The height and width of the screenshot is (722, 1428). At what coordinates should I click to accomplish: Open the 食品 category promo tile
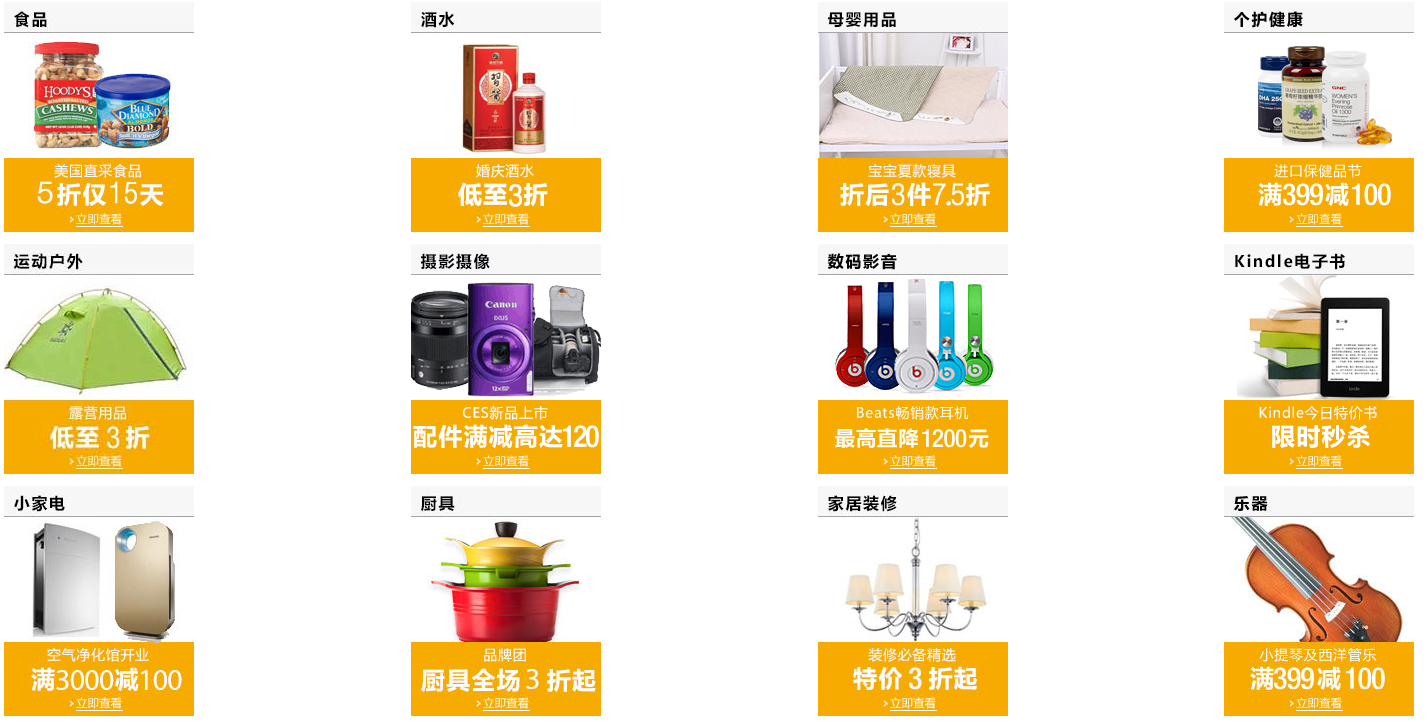tap(98, 96)
